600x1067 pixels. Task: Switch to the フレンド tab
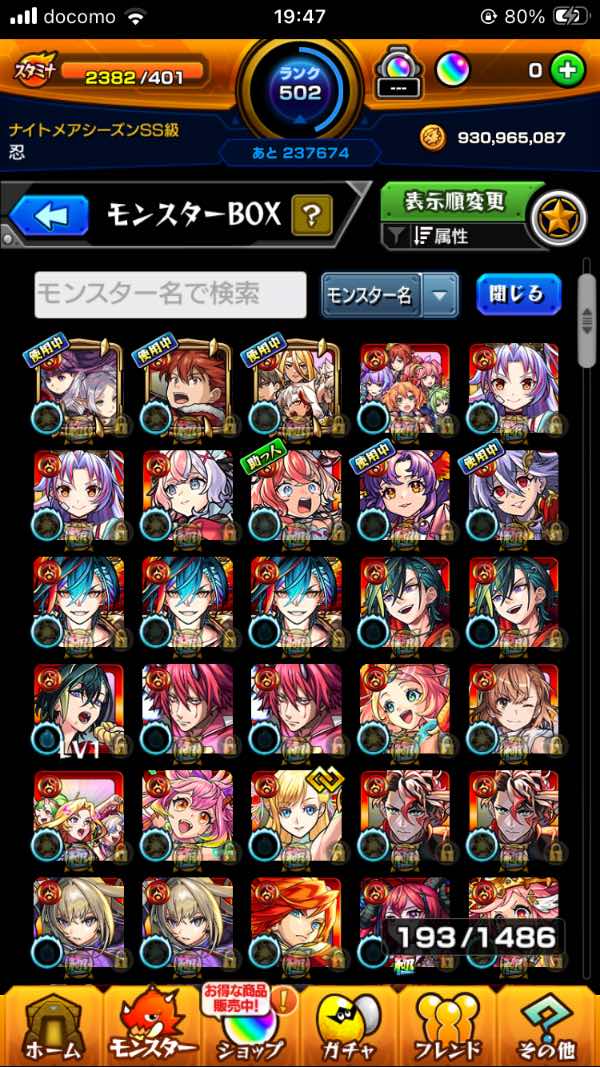[x=448, y=1024]
